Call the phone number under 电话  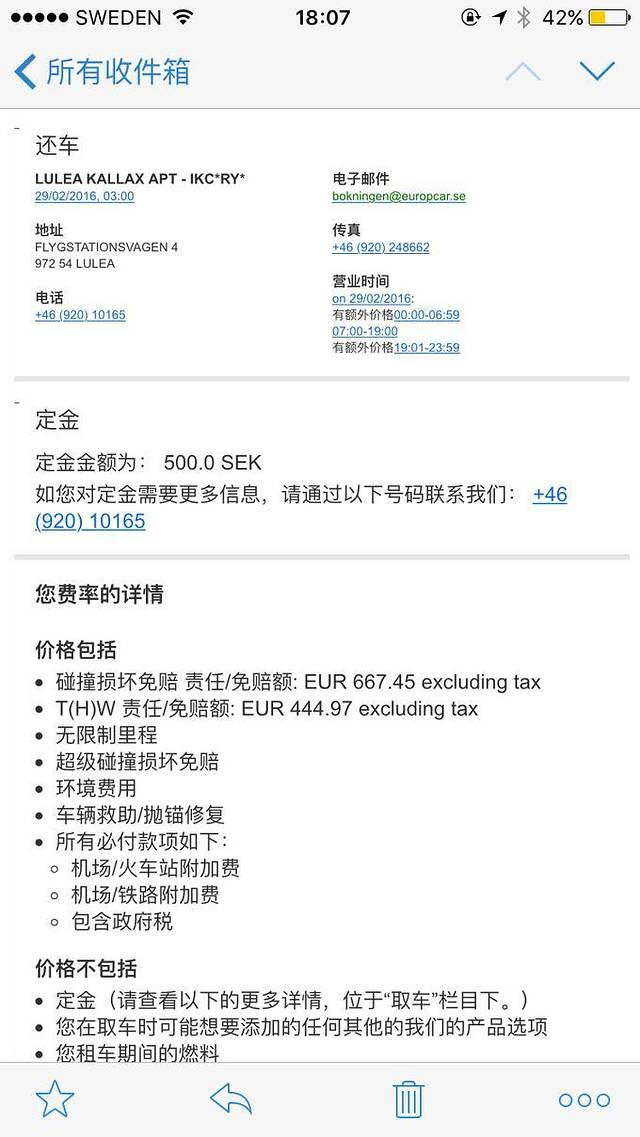pyautogui.click(x=80, y=314)
